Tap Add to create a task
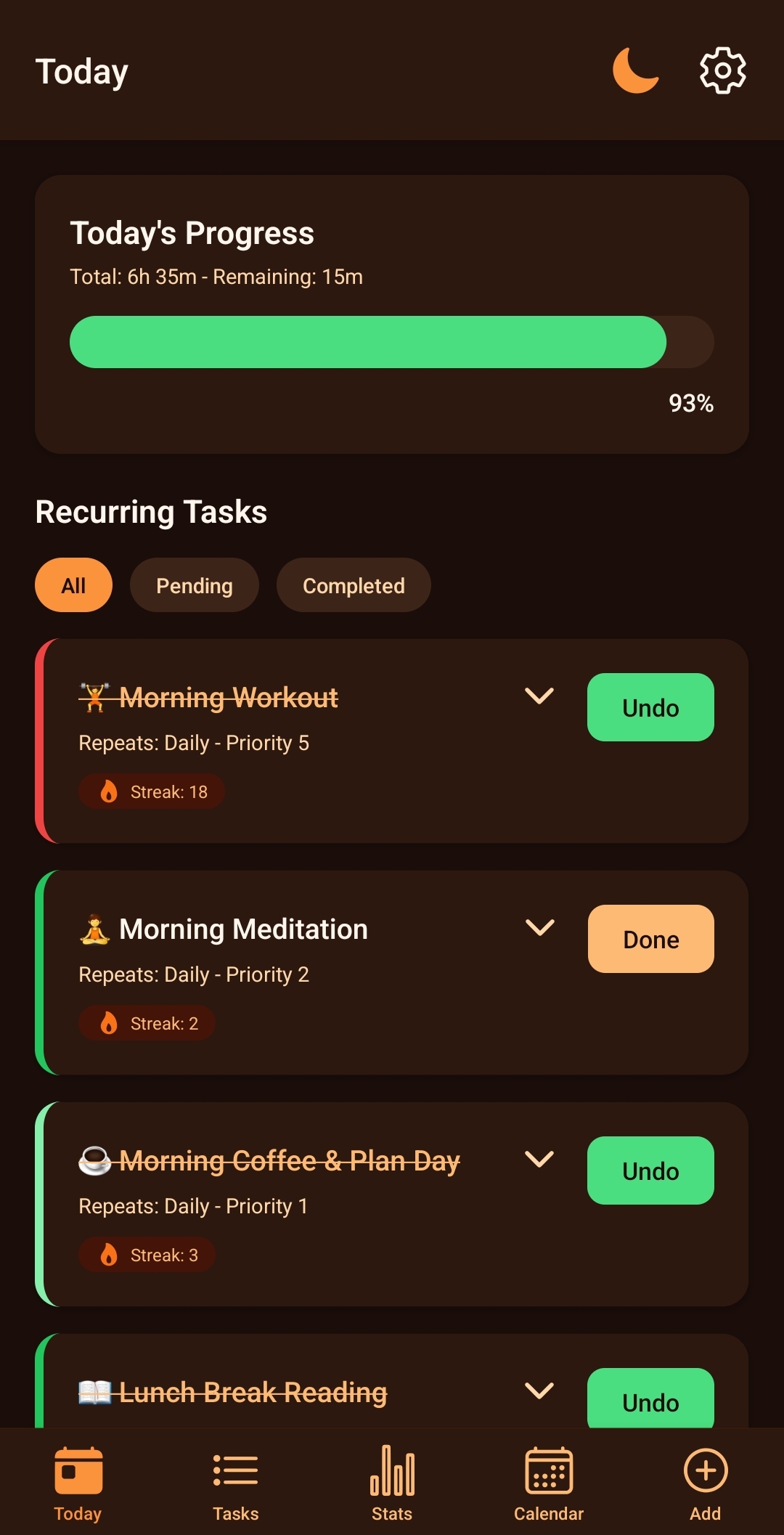The width and height of the screenshot is (784, 1535). [705, 1483]
